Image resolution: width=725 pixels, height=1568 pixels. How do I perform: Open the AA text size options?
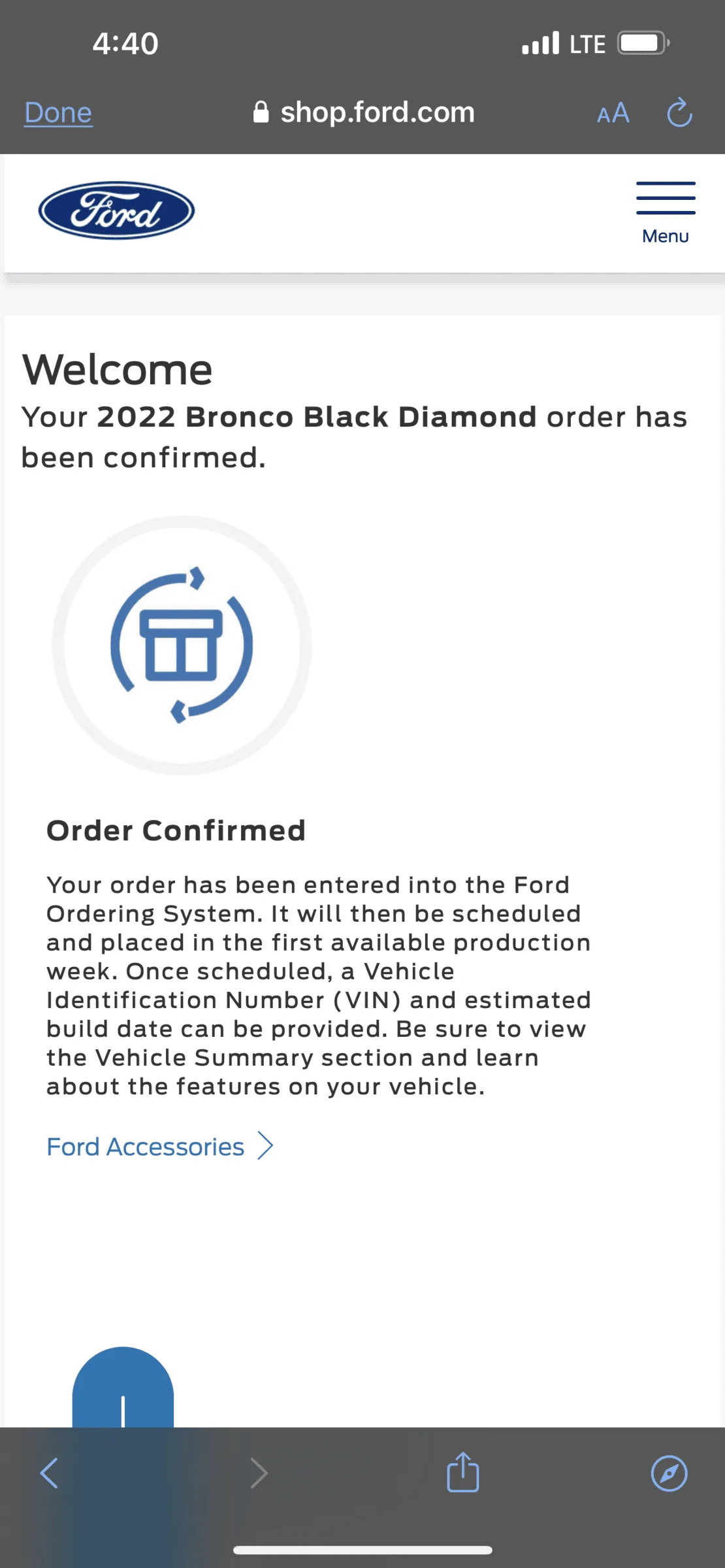(x=613, y=113)
